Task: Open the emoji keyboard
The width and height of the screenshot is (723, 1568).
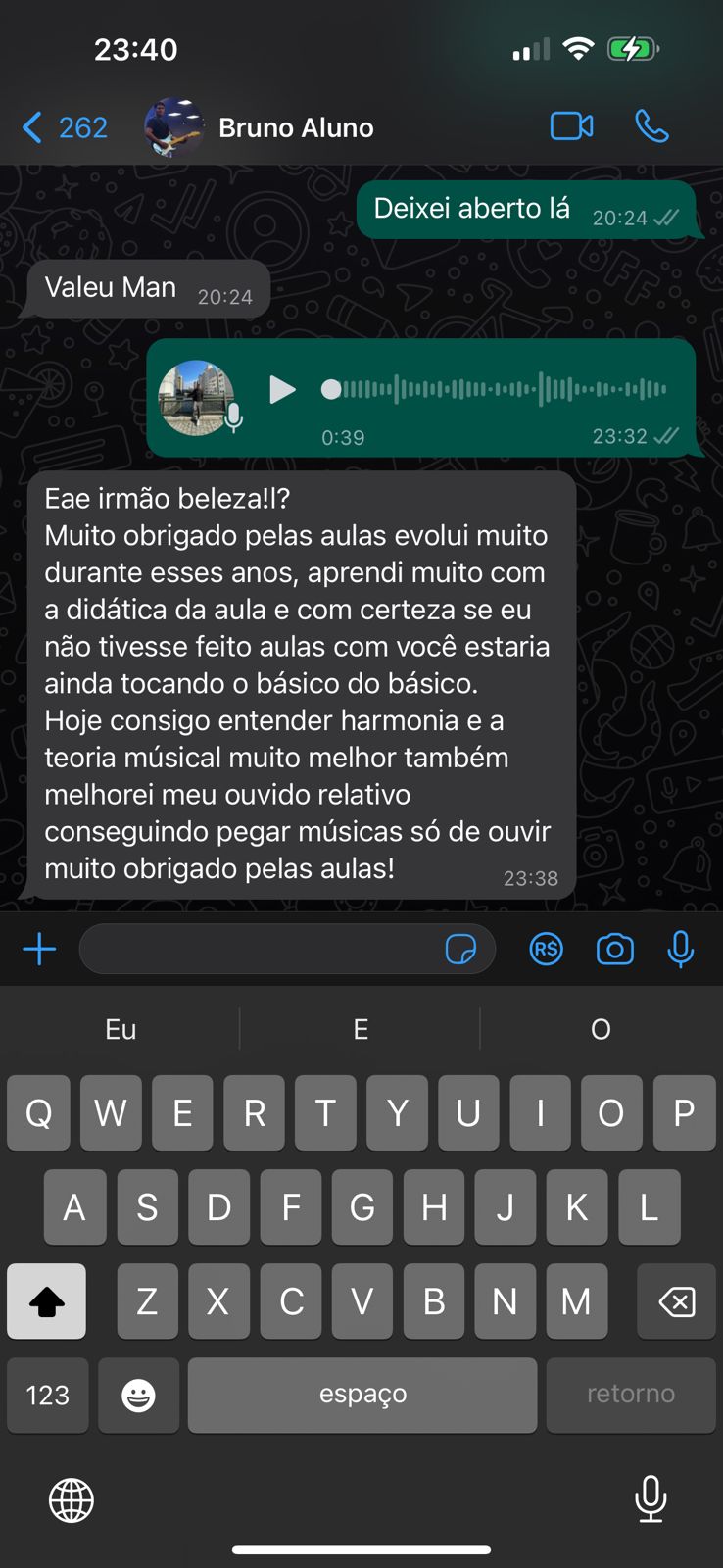Action: pos(138,1395)
